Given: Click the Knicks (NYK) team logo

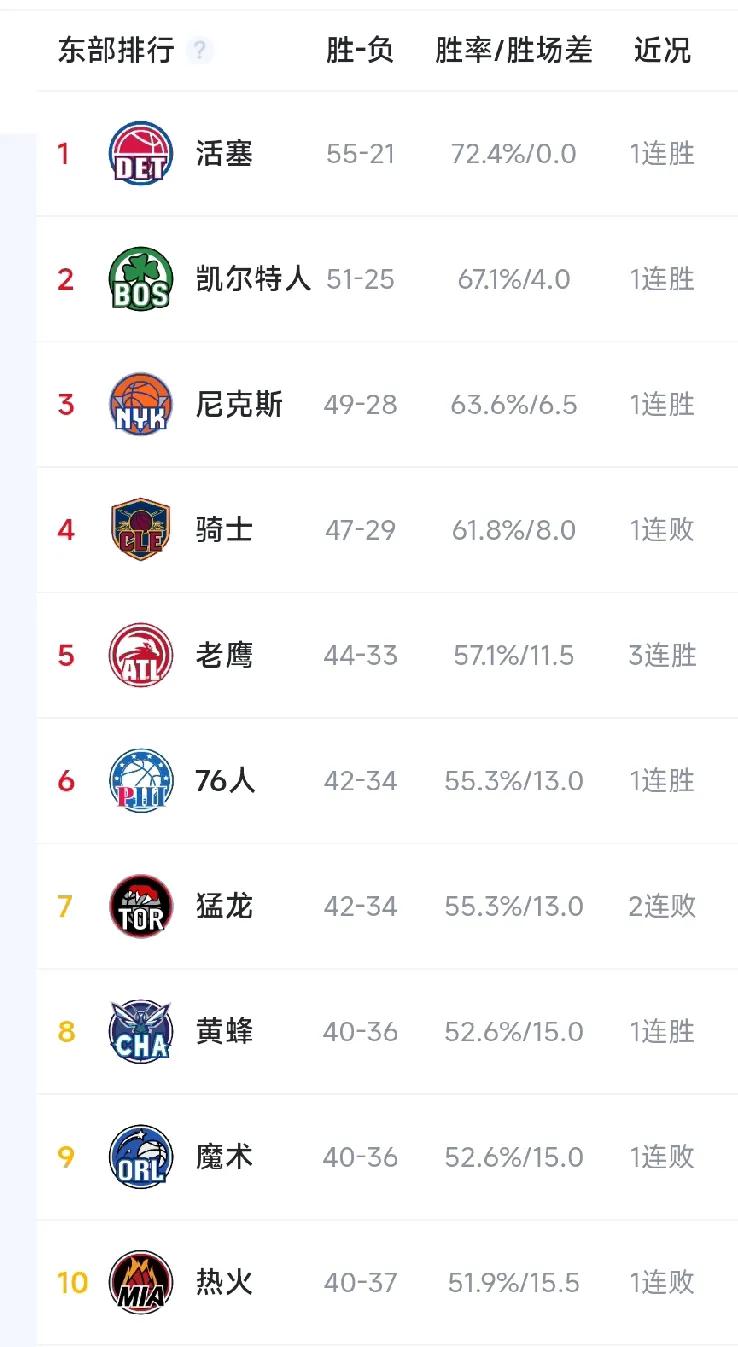Looking at the screenshot, I should pyautogui.click(x=140, y=404).
